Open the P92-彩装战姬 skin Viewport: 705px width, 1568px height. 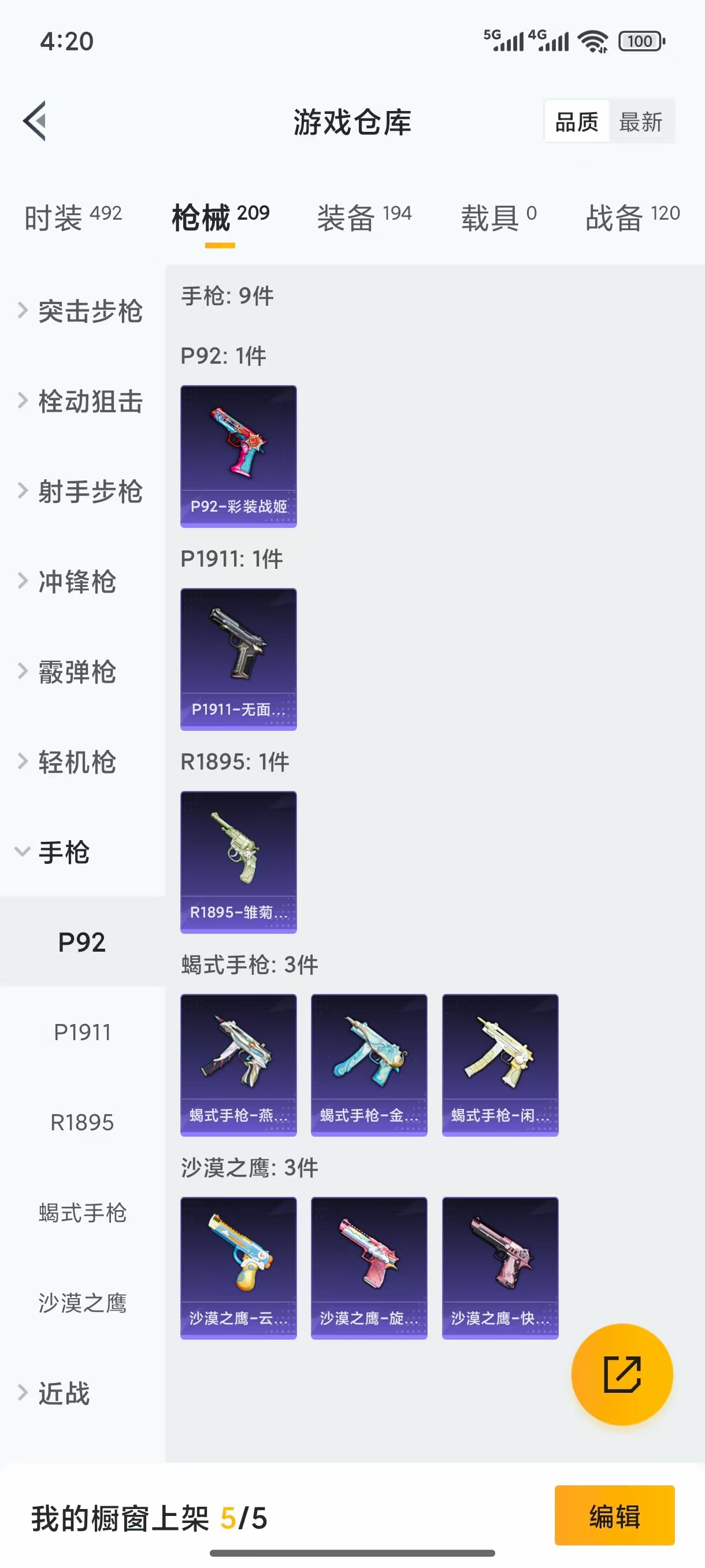pyautogui.click(x=239, y=456)
